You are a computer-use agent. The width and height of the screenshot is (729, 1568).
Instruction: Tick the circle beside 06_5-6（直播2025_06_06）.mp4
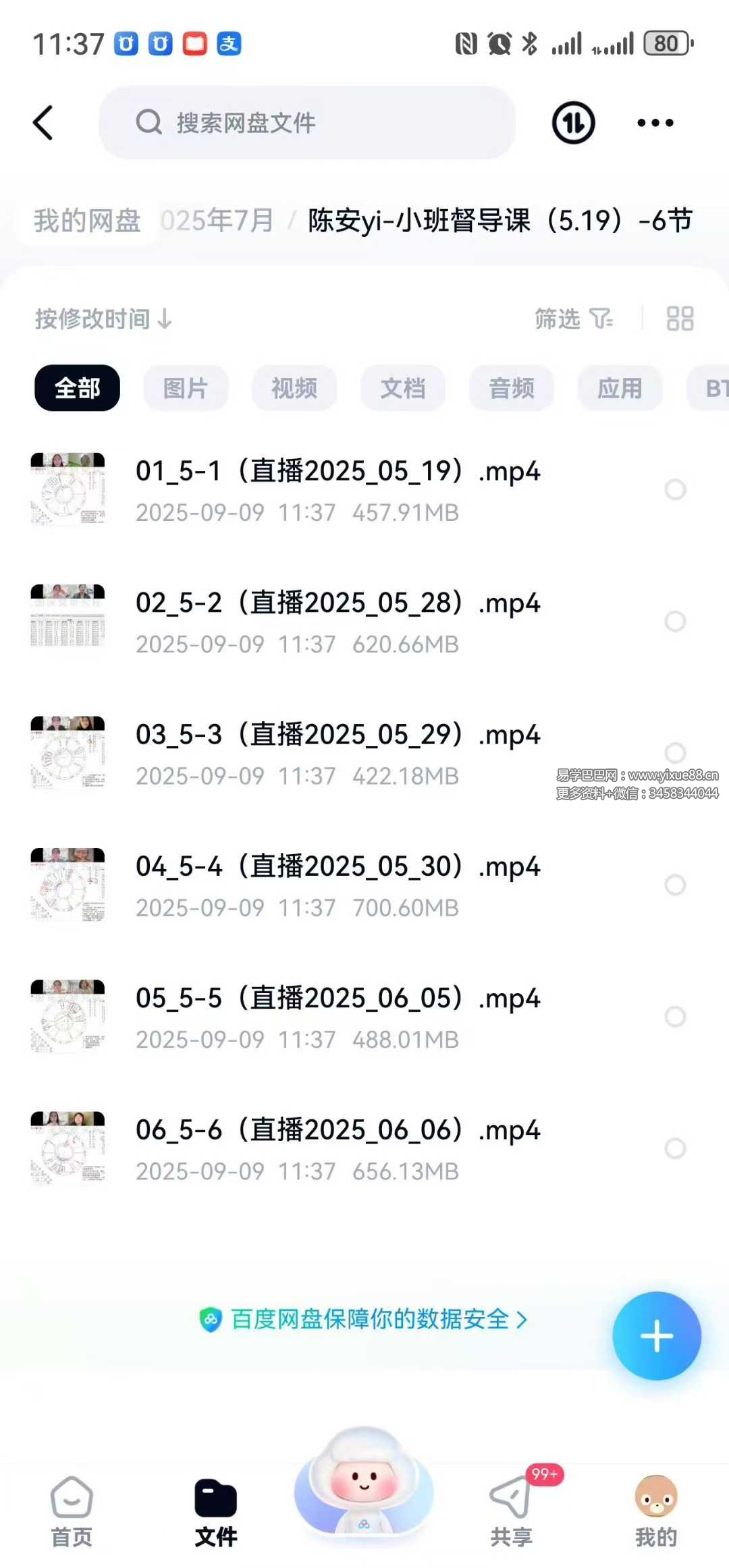click(x=675, y=1148)
